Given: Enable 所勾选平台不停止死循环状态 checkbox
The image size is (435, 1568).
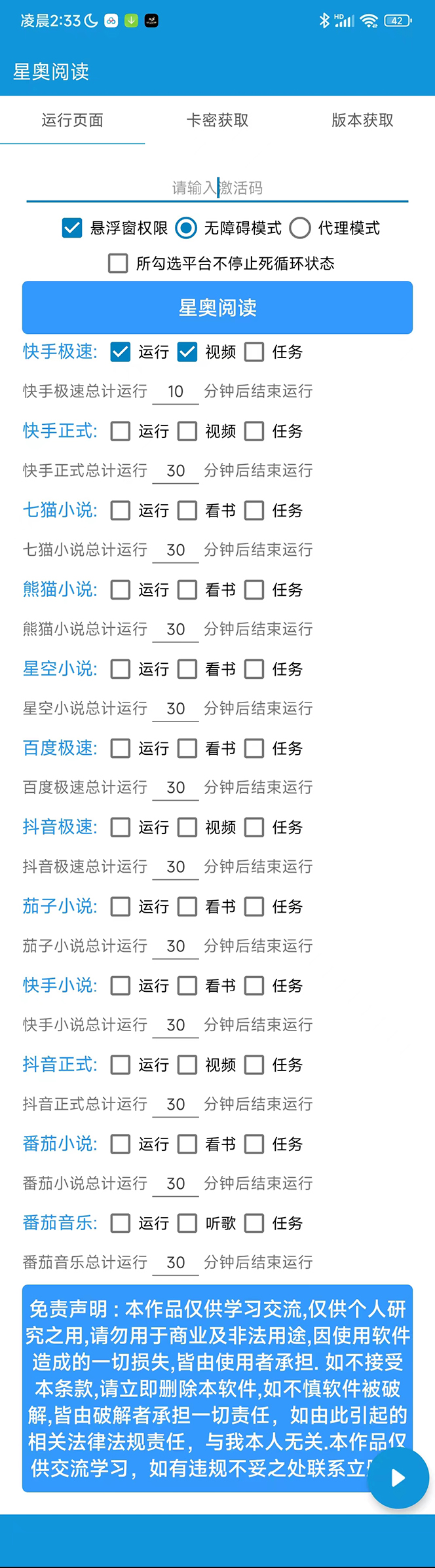Looking at the screenshot, I should click(118, 263).
